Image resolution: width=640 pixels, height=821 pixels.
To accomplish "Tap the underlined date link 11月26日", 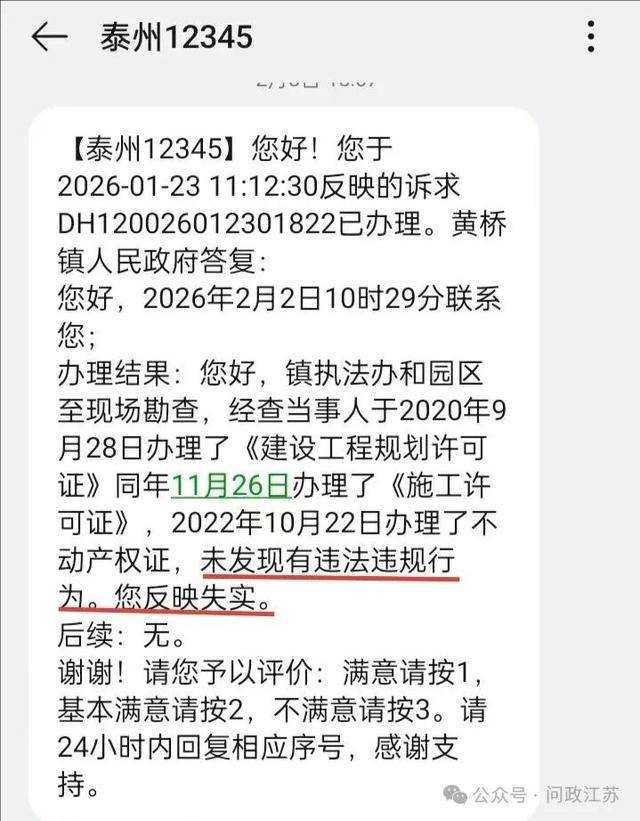I will tap(231, 486).
